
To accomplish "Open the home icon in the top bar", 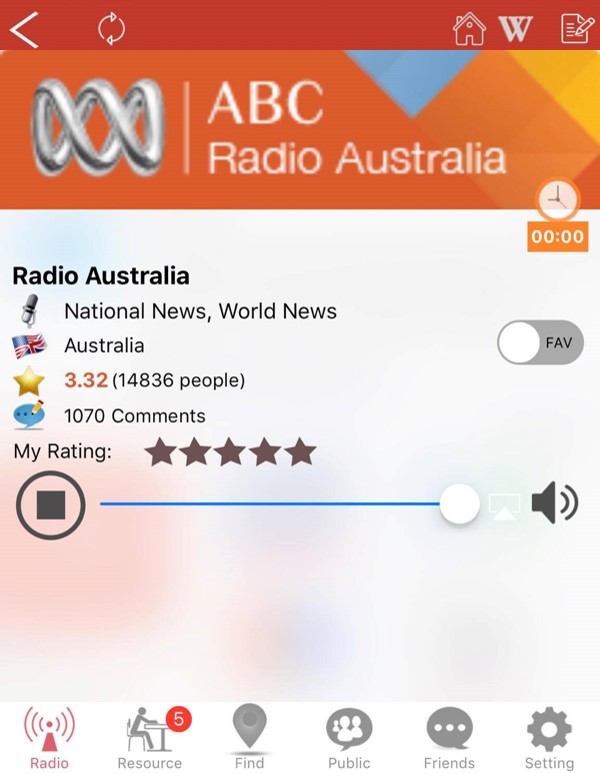I will (x=469, y=28).
